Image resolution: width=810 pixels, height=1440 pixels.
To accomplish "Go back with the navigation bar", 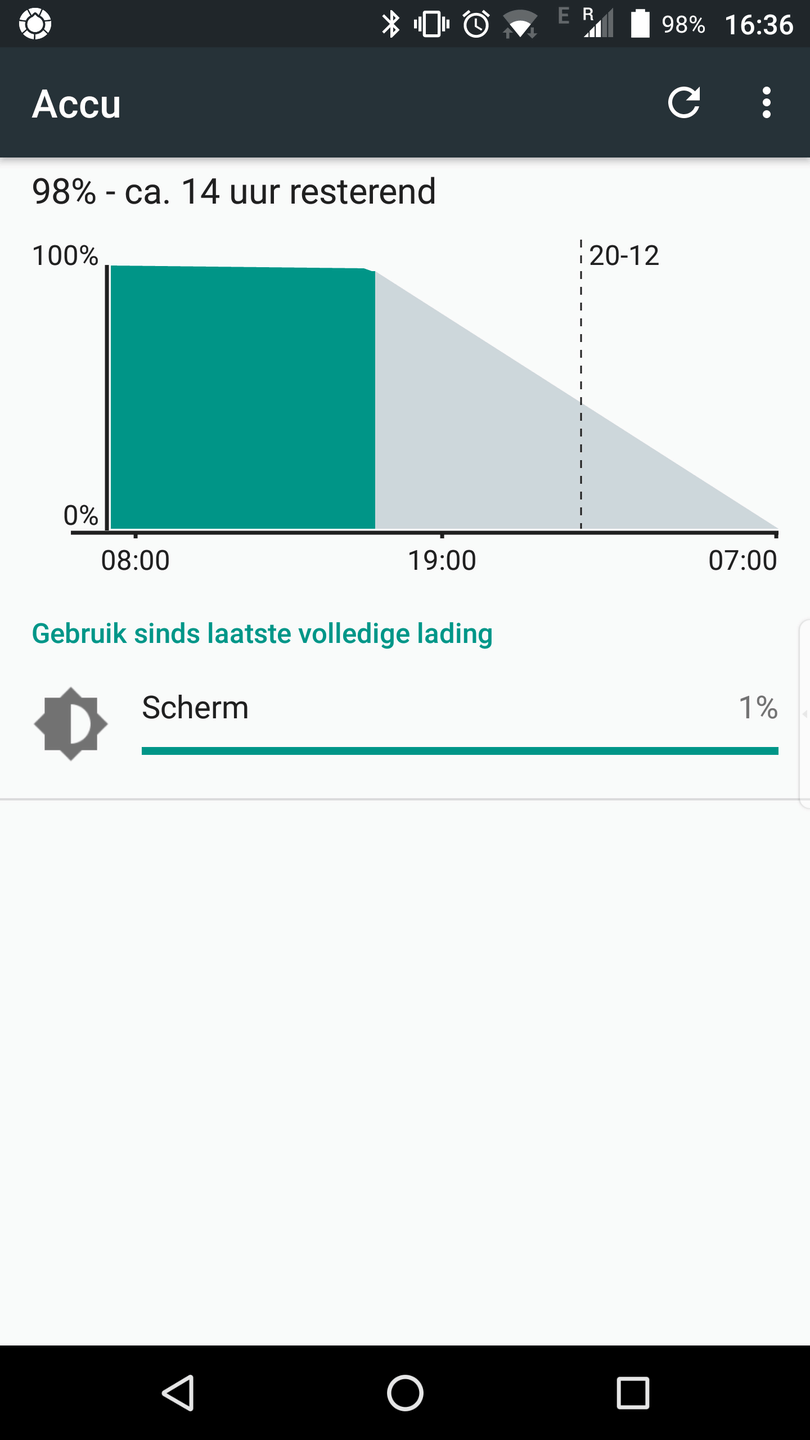I will [178, 1392].
